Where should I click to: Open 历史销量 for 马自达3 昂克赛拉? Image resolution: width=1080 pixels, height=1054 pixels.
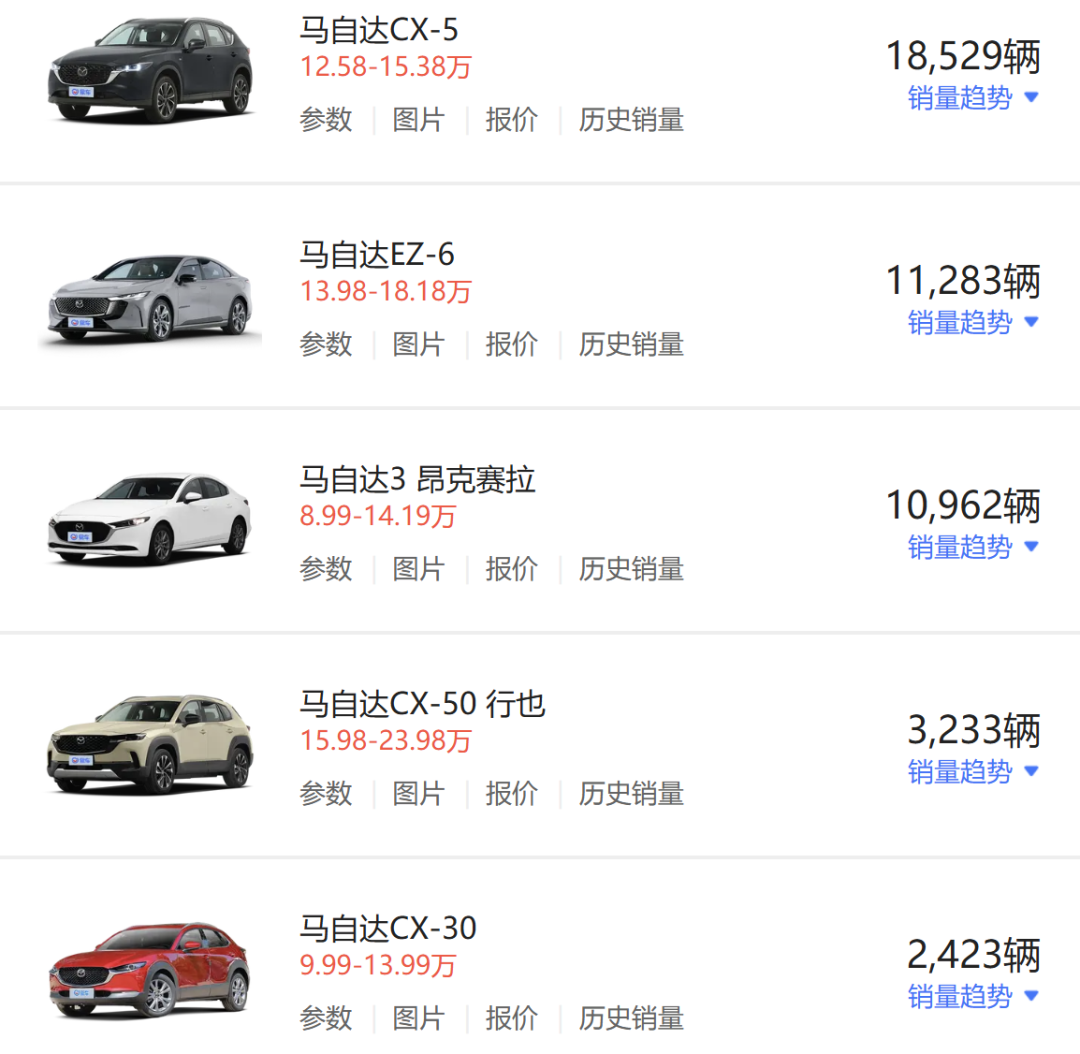[631, 569]
